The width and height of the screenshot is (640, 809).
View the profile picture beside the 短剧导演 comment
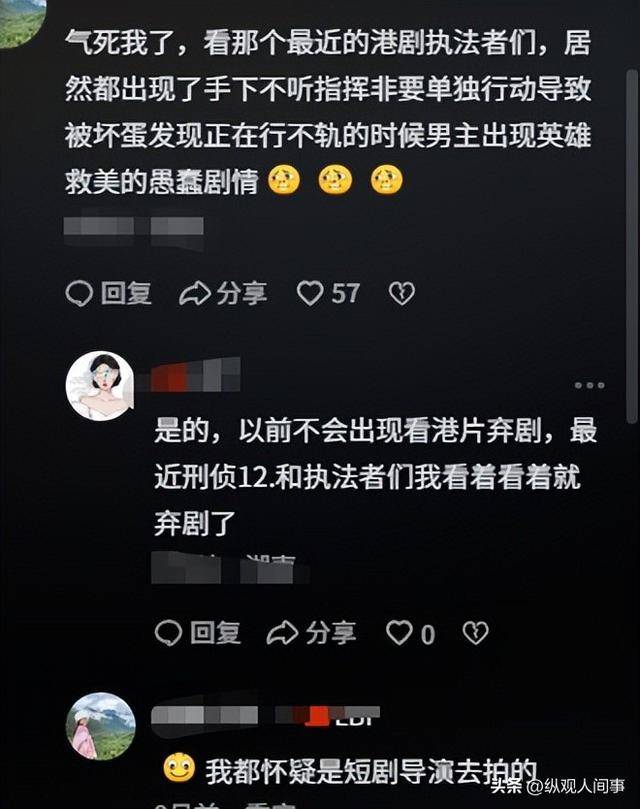tap(100, 726)
